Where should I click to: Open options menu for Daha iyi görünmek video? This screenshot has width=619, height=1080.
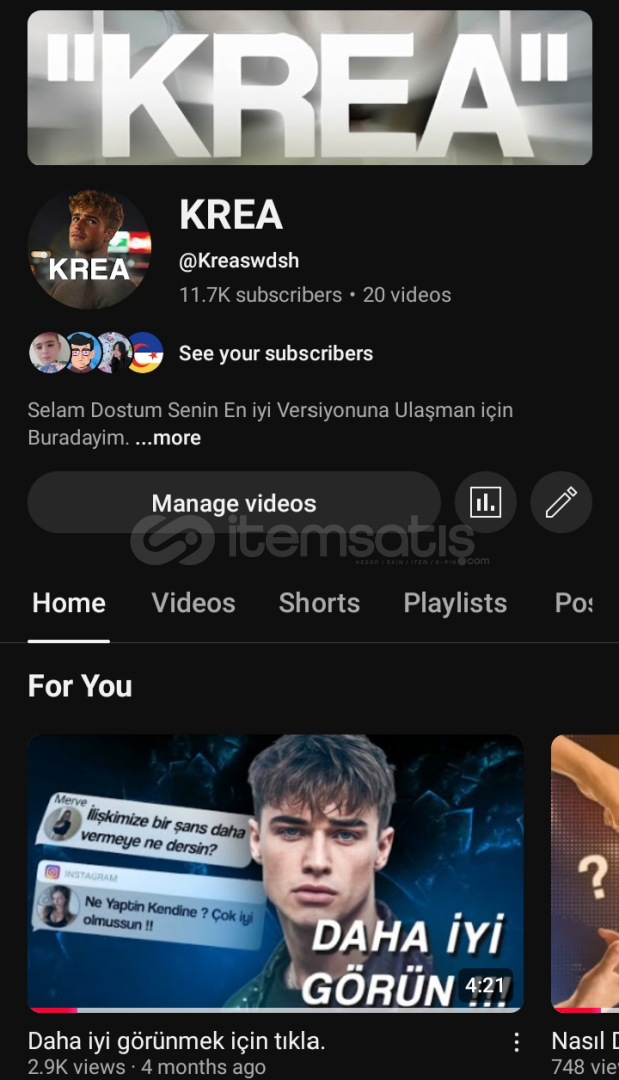click(516, 1042)
